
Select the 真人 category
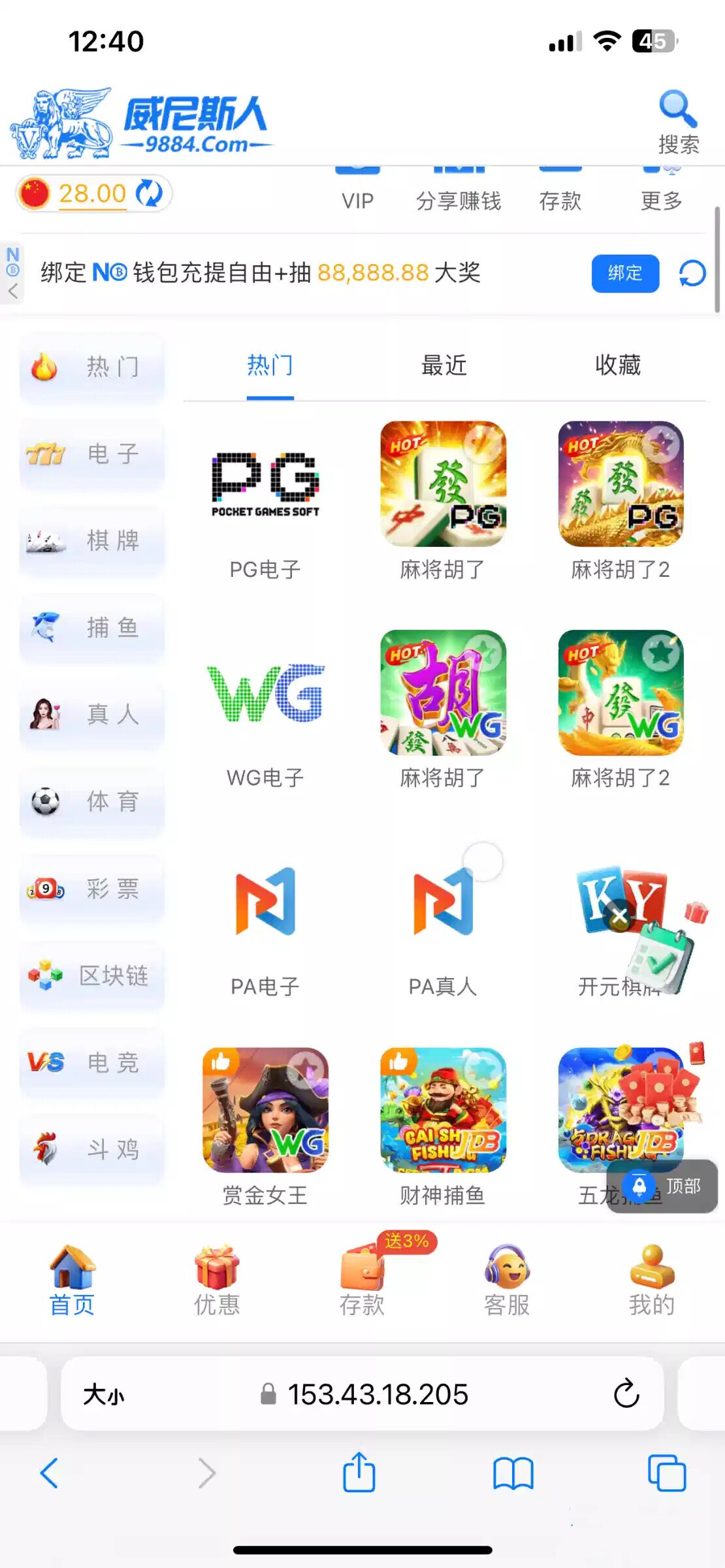[92, 714]
